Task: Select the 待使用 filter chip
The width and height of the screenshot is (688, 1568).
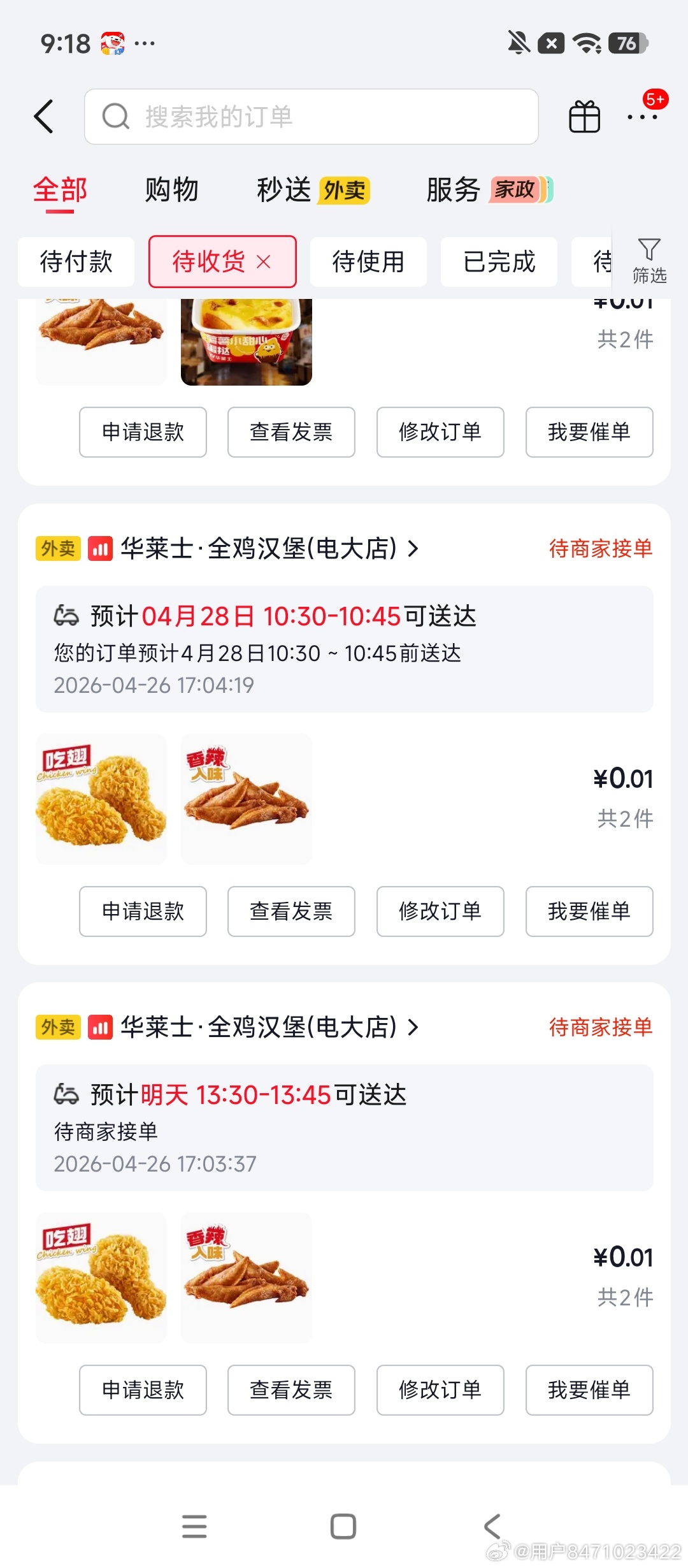Action: point(368,262)
